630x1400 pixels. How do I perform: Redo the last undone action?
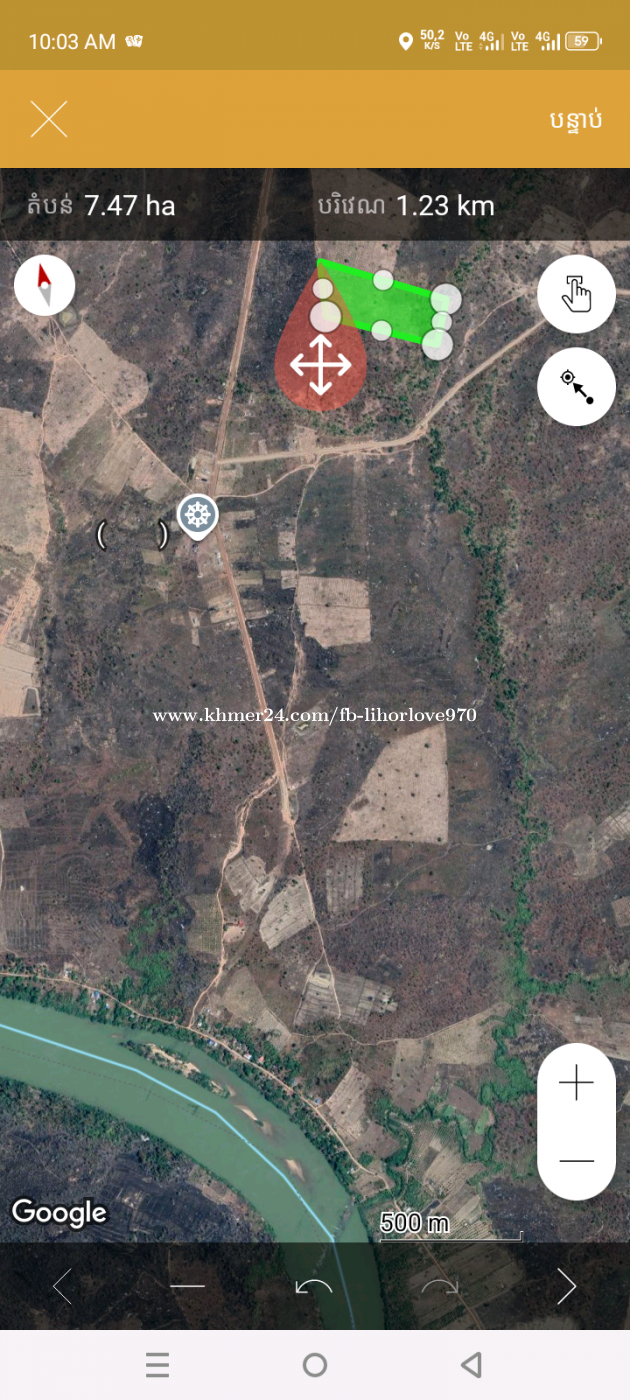pos(440,1286)
